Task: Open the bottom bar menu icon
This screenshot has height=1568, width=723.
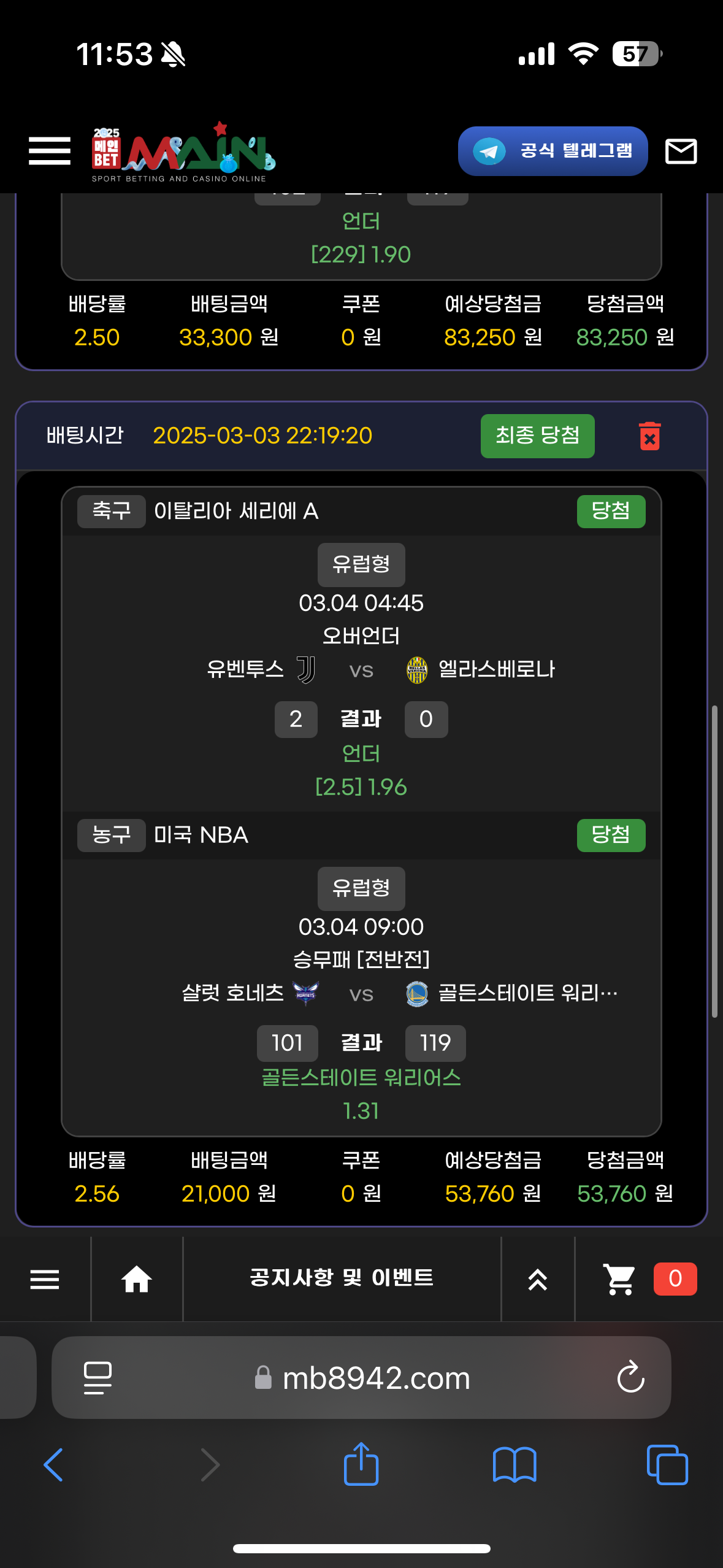Action: [45, 1279]
